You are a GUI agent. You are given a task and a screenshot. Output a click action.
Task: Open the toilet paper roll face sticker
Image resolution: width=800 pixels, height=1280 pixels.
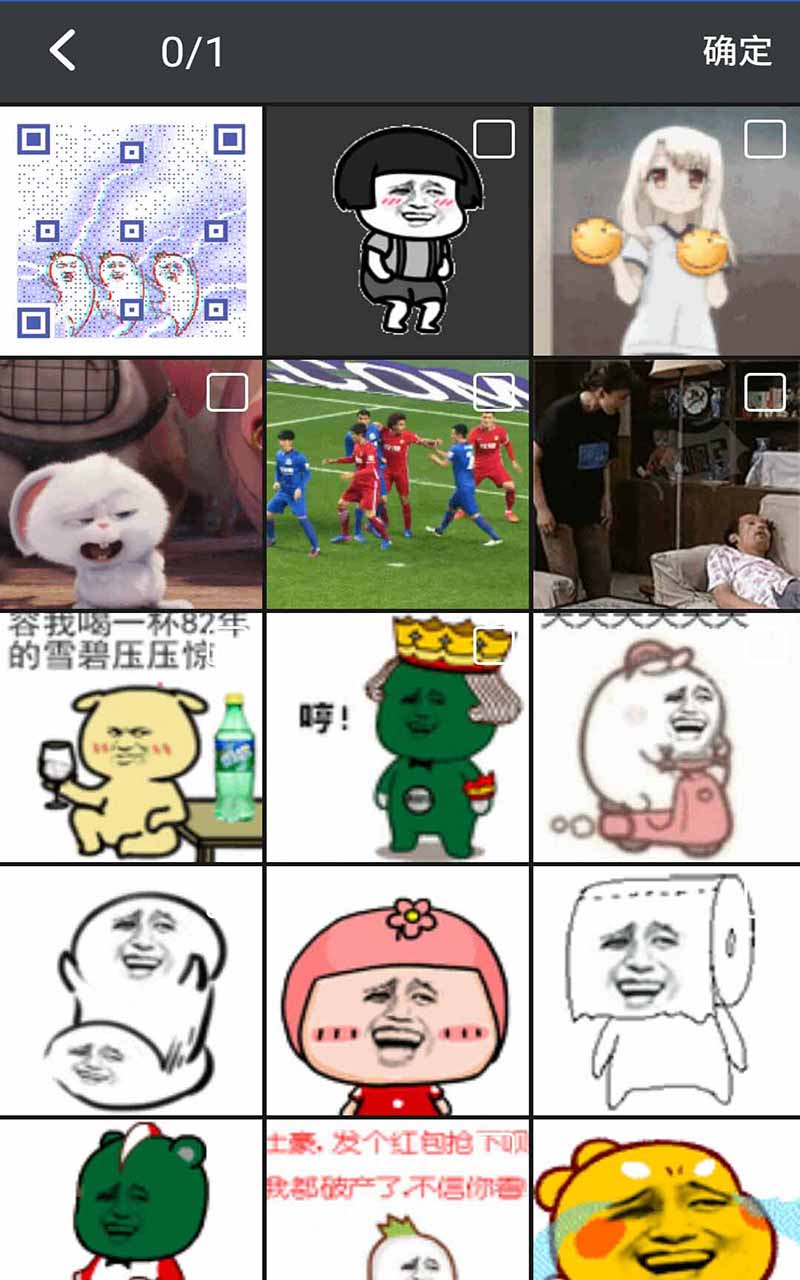(x=666, y=990)
